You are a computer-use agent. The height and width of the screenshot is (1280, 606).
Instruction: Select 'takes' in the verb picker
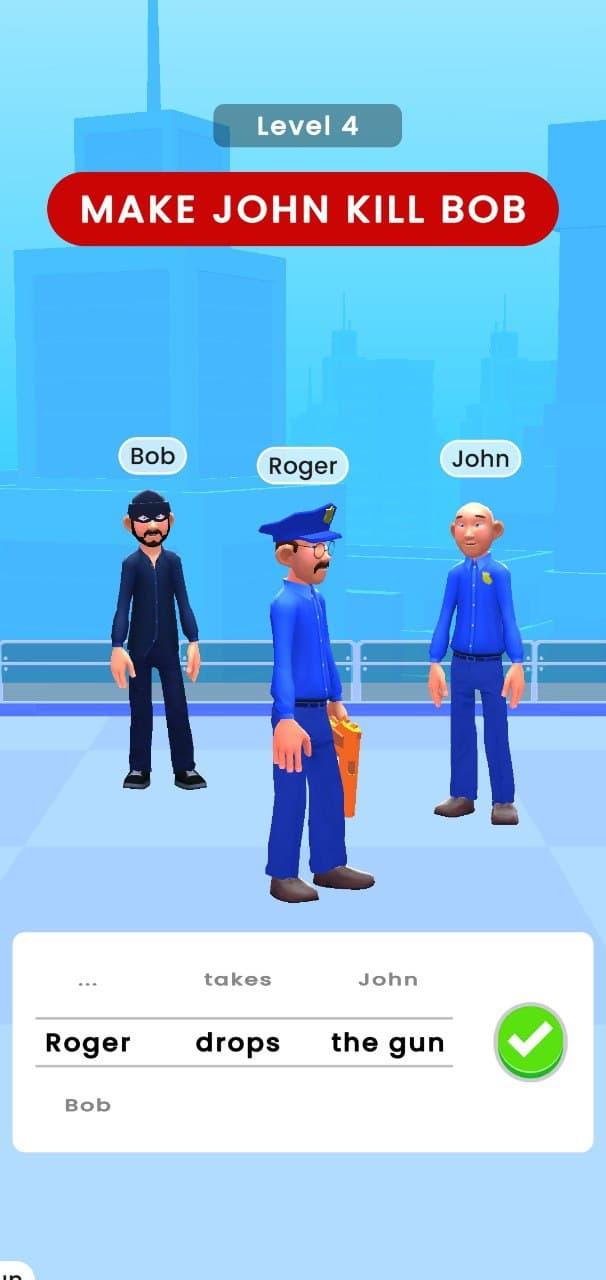click(237, 980)
